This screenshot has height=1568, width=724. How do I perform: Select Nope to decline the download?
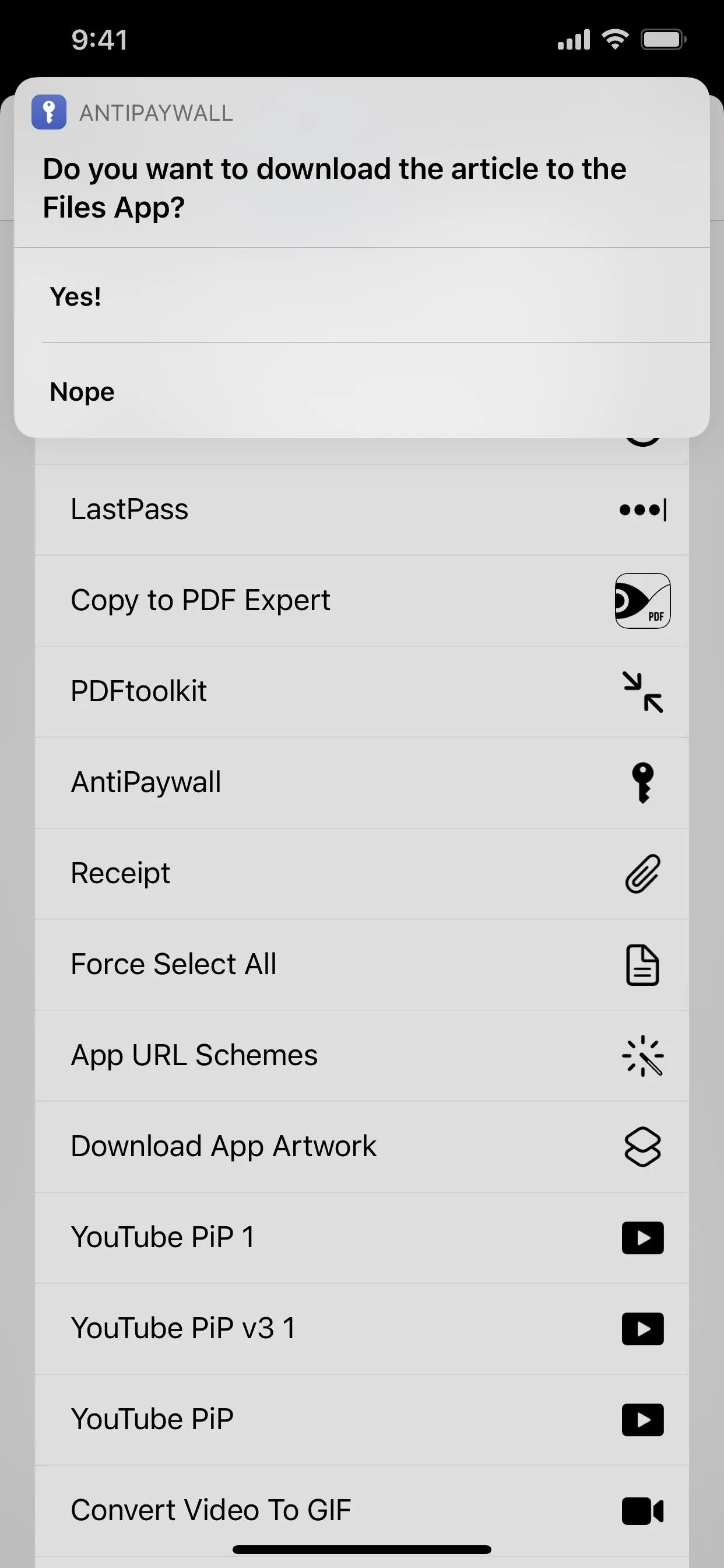[362, 391]
